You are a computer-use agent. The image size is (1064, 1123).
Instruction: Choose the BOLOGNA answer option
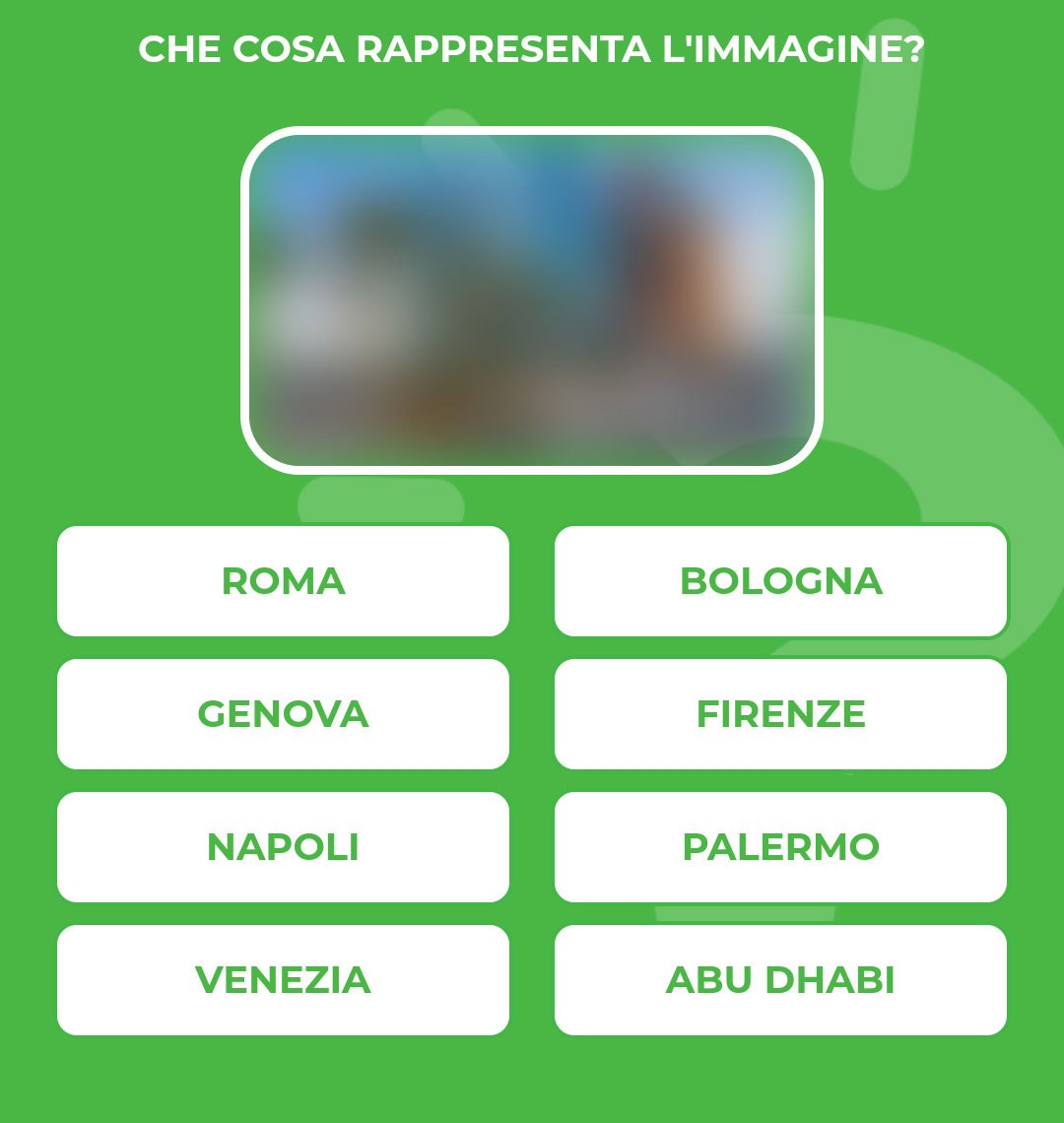(780, 581)
